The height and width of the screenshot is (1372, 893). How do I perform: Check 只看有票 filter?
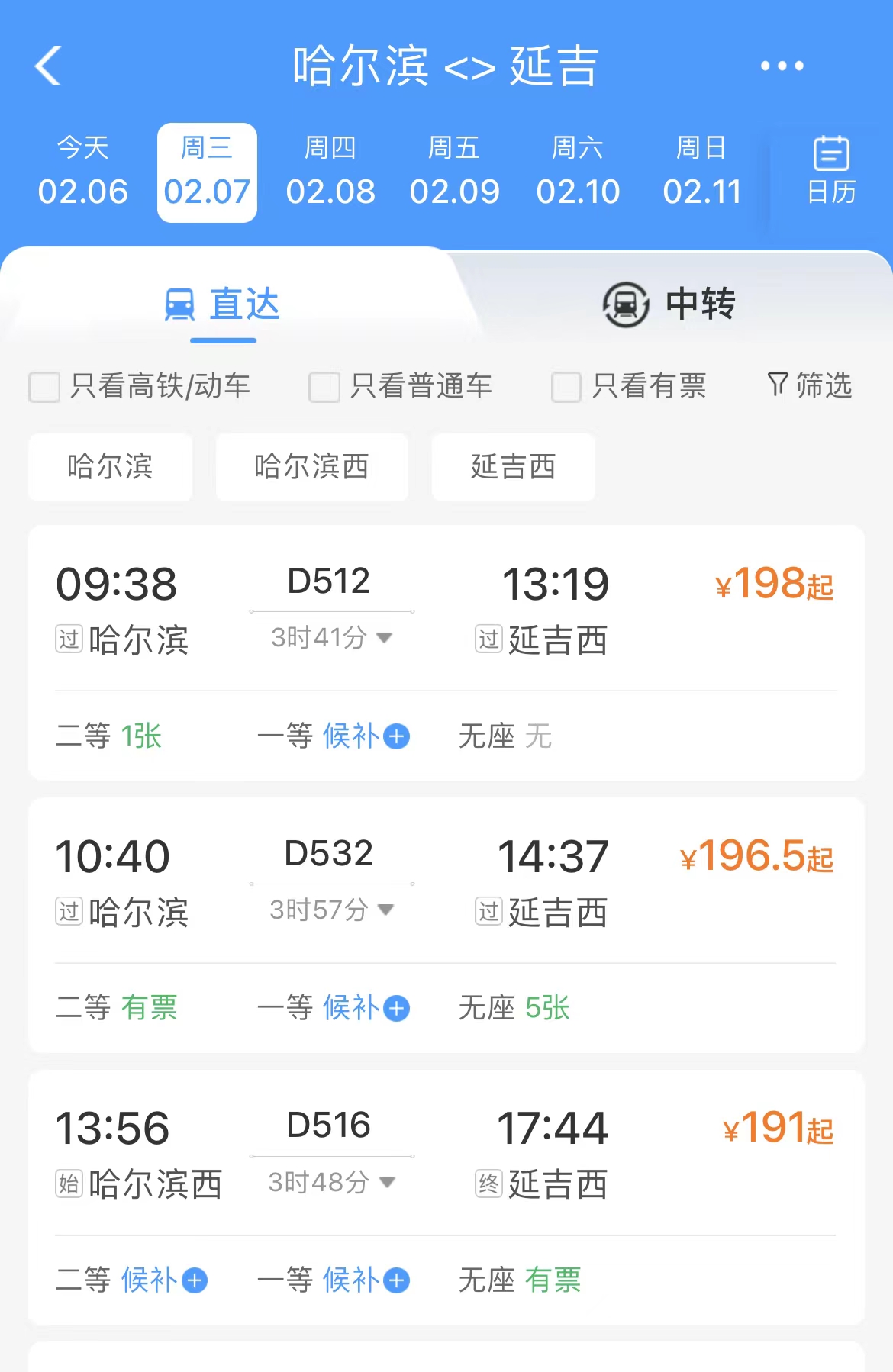[566, 387]
